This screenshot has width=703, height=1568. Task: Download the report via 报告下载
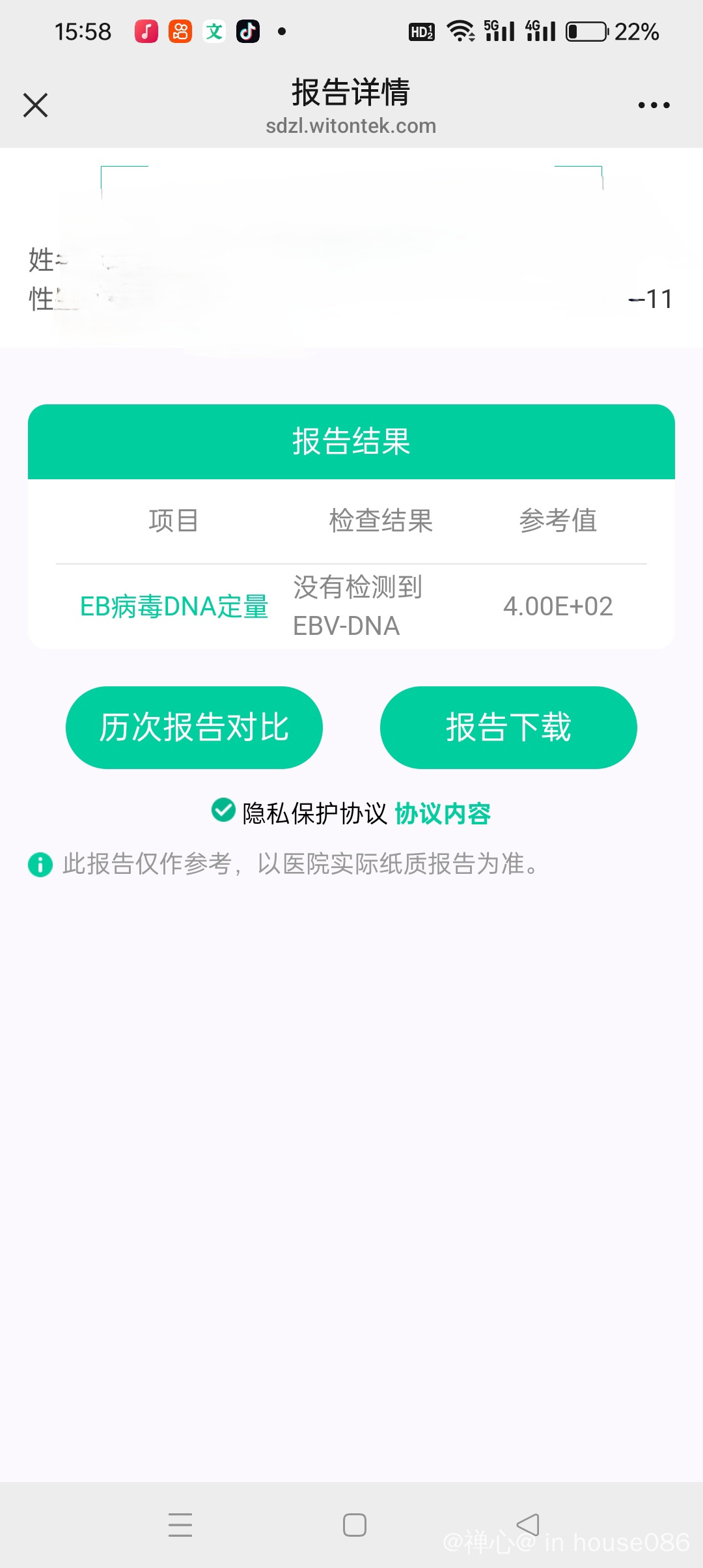(508, 727)
